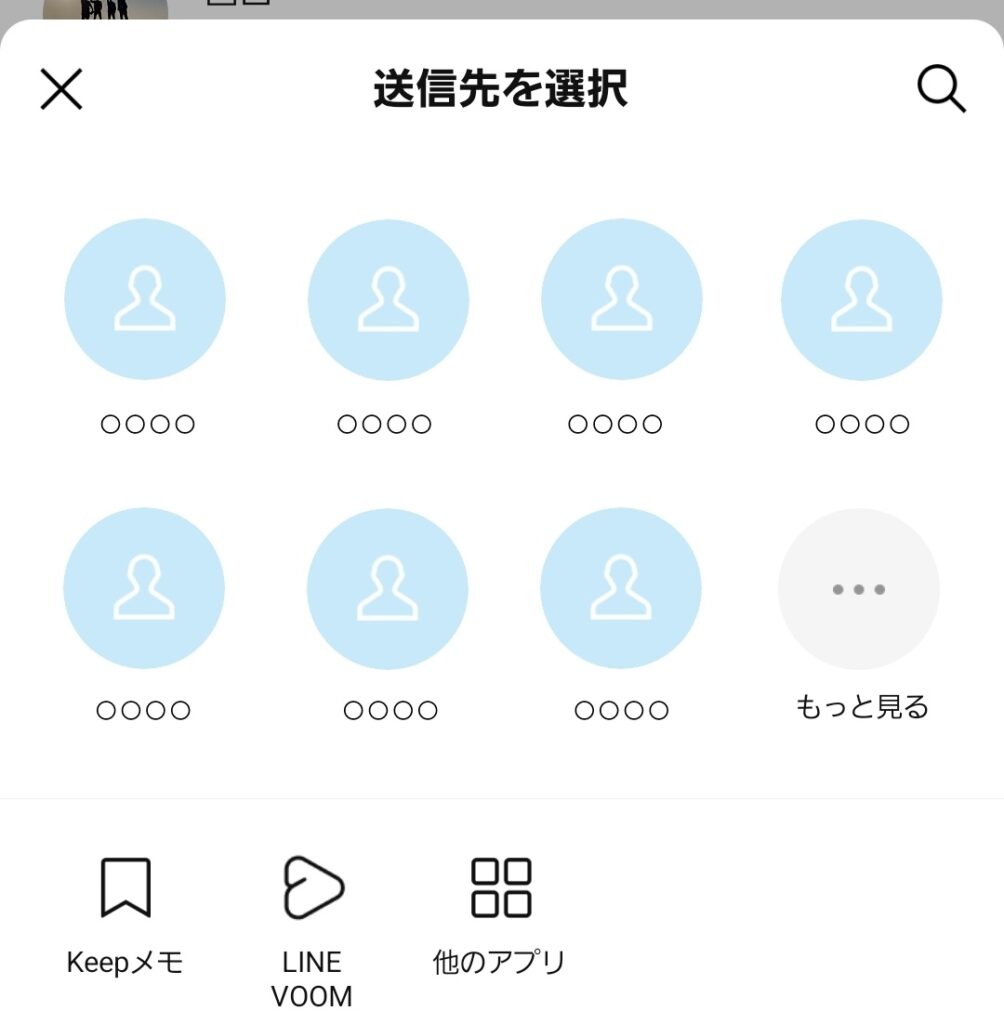
Task: Tap もっと見る to show more recipients
Action: (x=859, y=590)
